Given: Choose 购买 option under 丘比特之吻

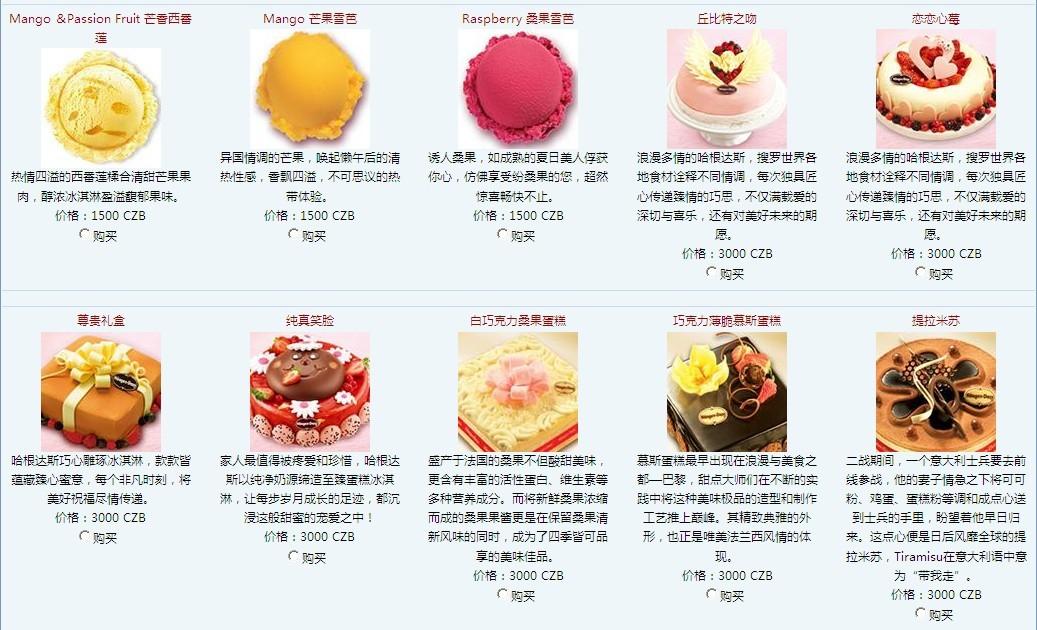Looking at the screenshot, I should click(712, 272).
